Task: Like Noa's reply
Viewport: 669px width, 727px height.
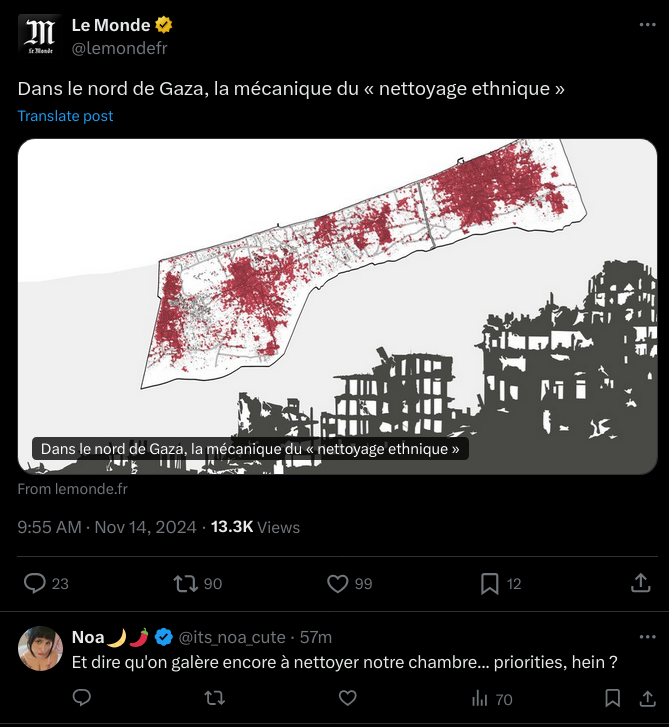Action: pyautogui.click(x=347, y=698)
